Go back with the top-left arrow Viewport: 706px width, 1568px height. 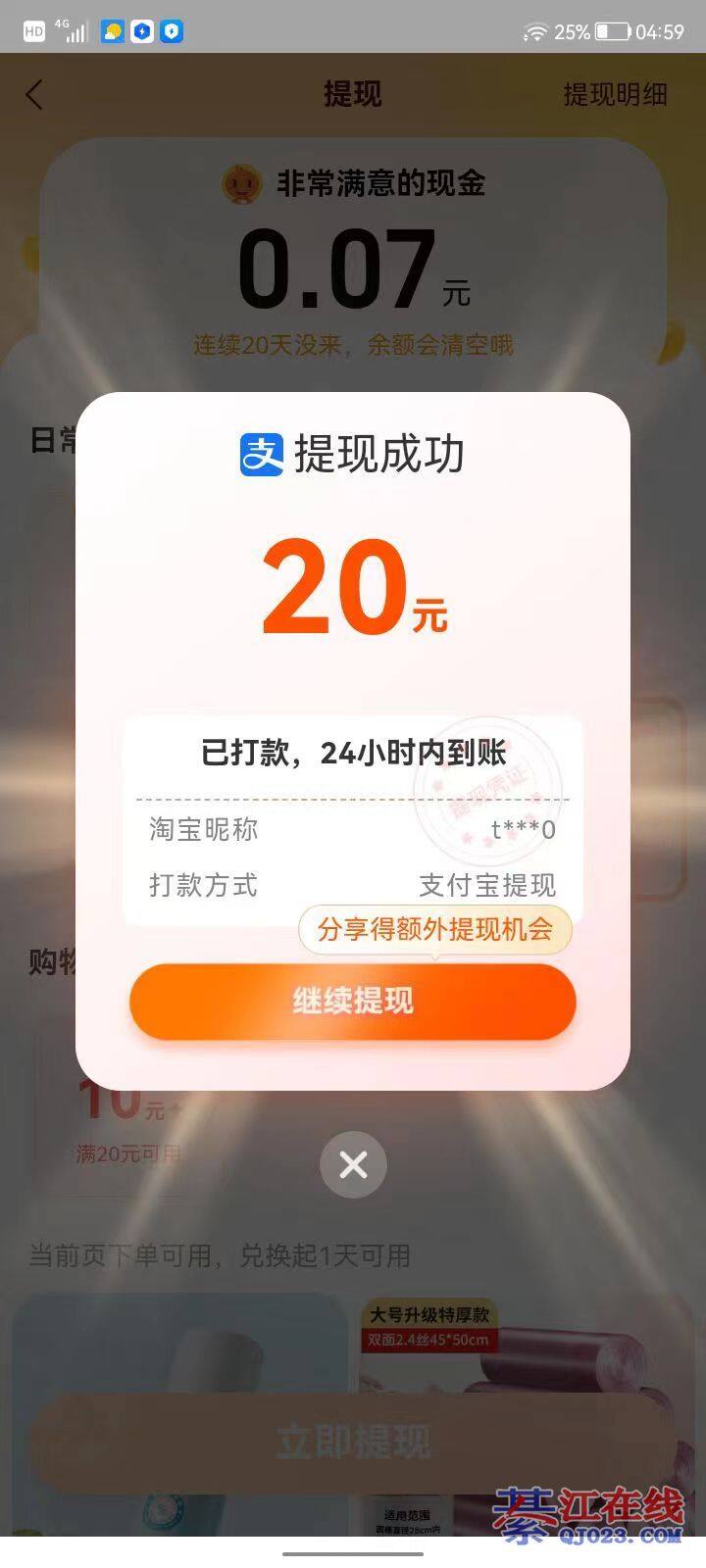click(x=35, y=95)
